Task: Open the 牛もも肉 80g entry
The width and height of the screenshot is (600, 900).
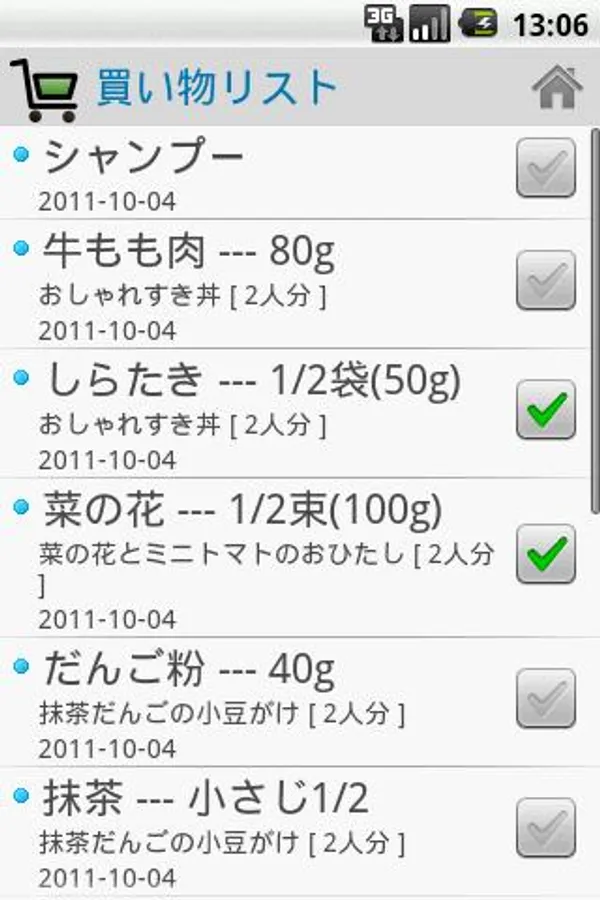Action: [250, 285]
